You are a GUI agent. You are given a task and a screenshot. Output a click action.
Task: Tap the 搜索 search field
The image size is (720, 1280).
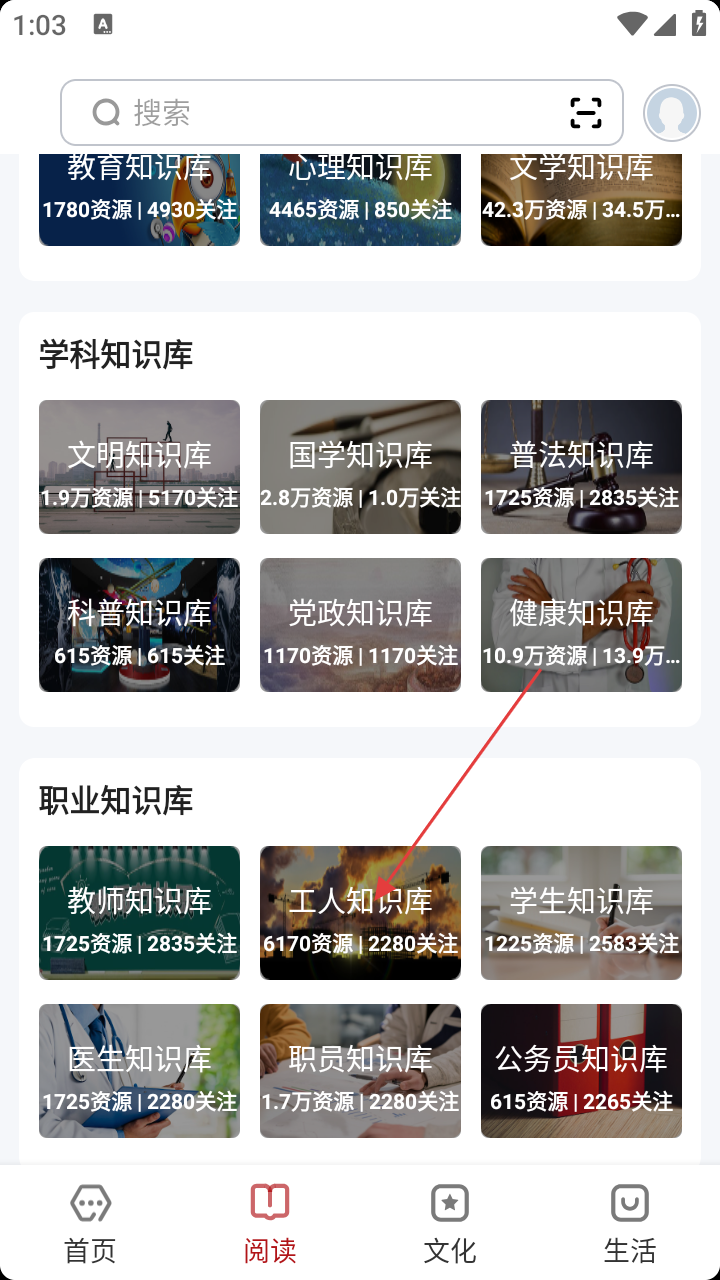pos(320,113)
